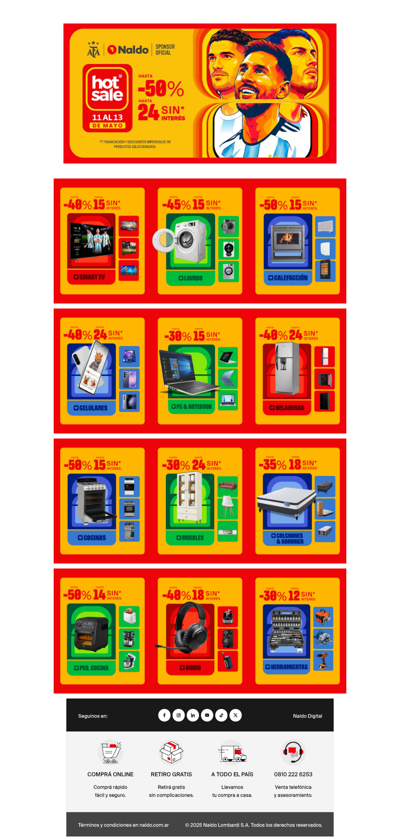The height and width of the screenshot is (839, 400).
Task: Open the Heladeras category tile
Action: [297, 371]
